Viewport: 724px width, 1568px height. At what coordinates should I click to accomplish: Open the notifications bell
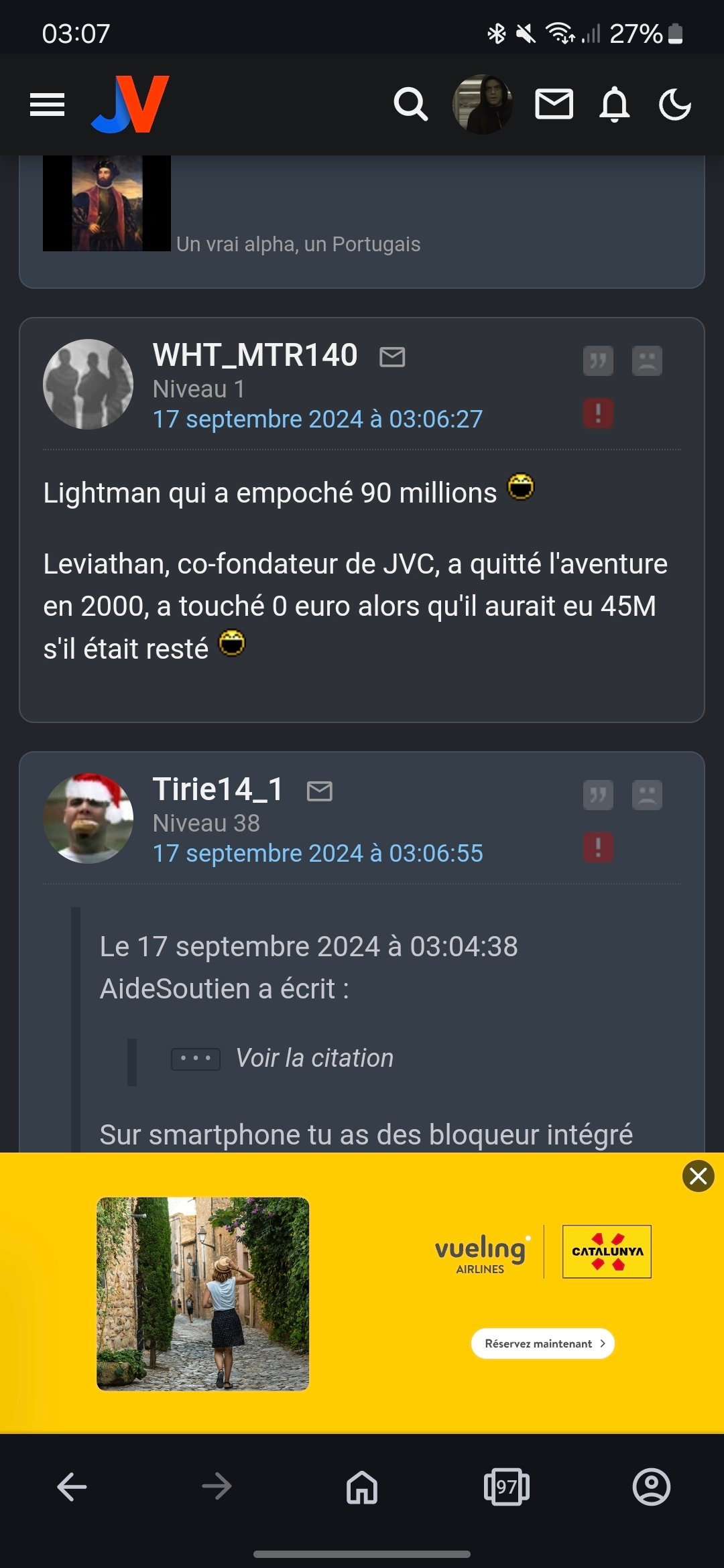(x=615, y=105)
